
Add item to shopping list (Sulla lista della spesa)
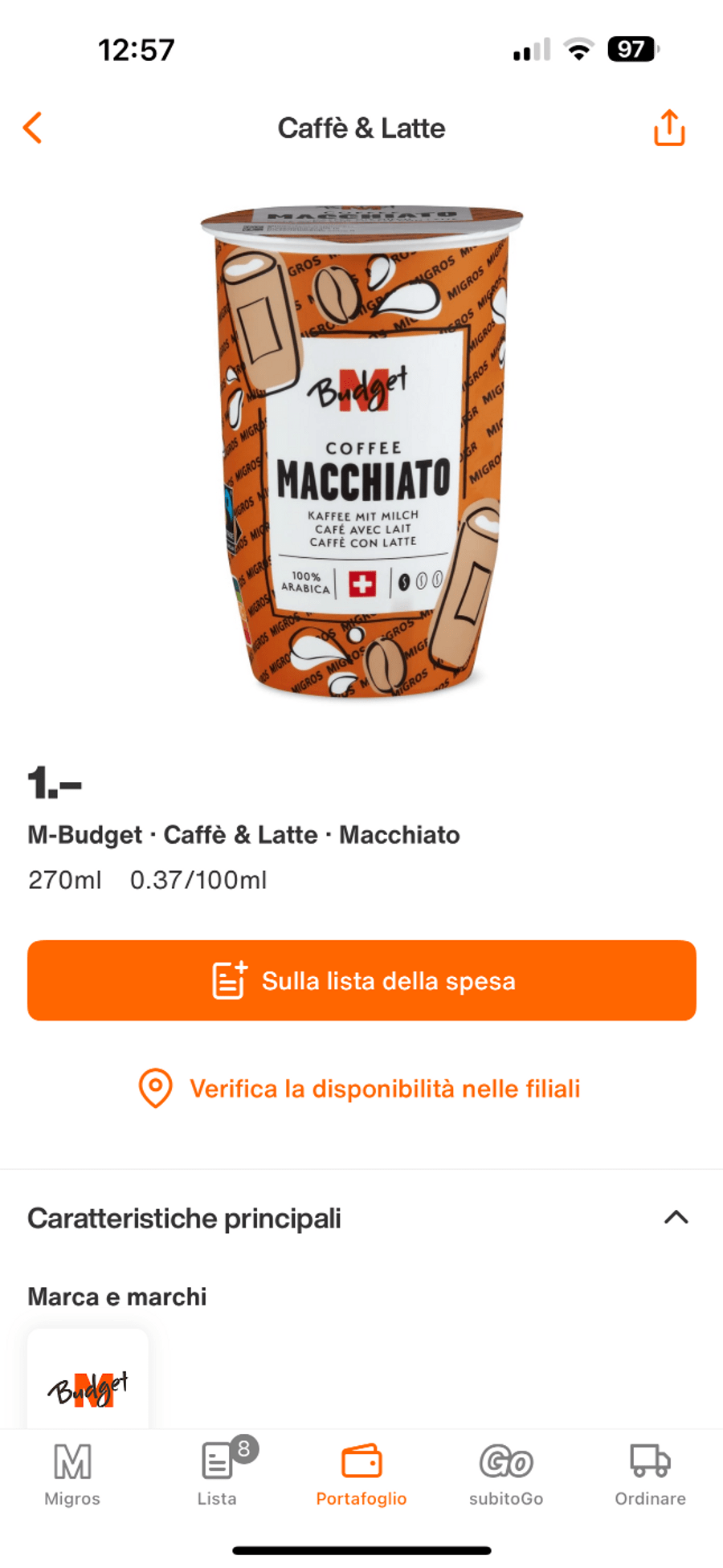pyautogui.click(x=361, y=980)
